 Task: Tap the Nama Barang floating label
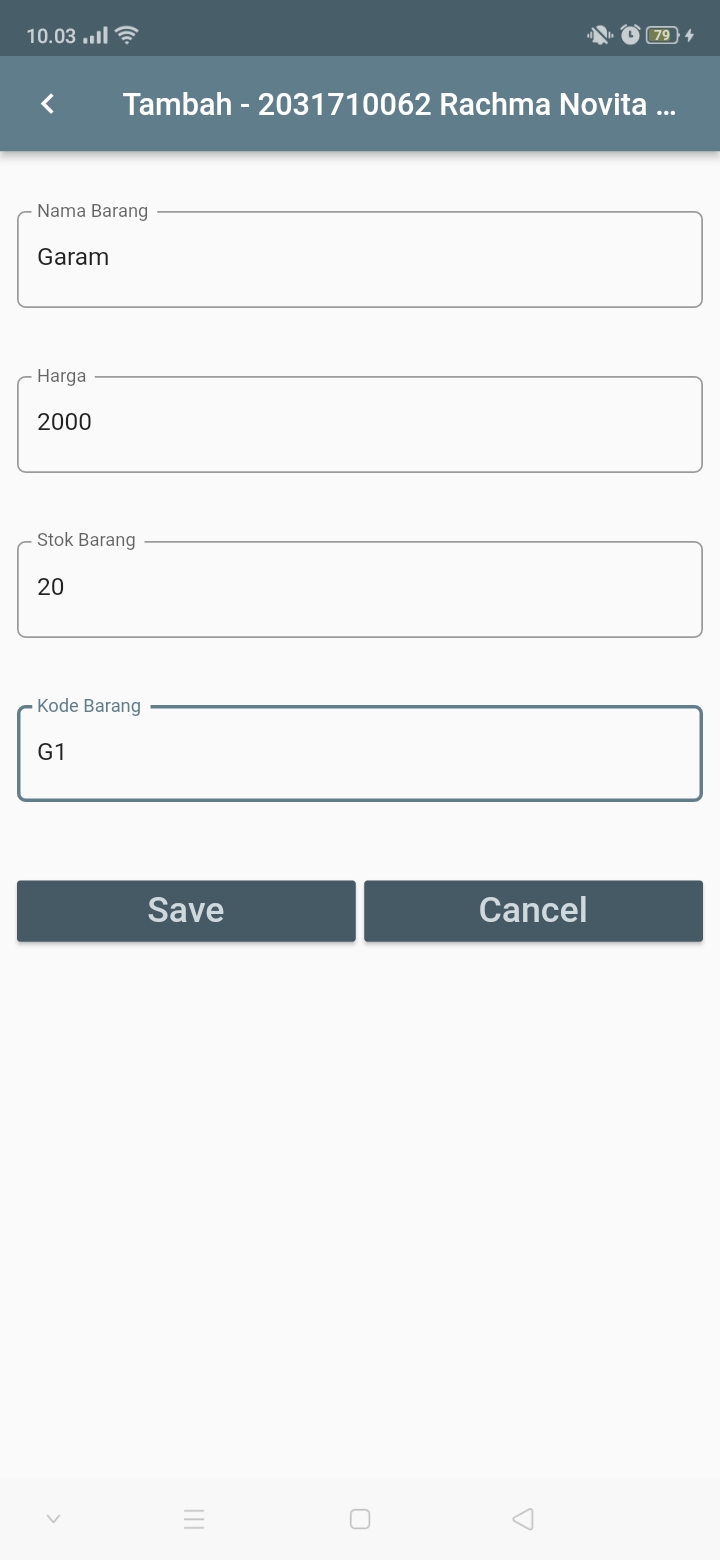[x=92, y=211]
